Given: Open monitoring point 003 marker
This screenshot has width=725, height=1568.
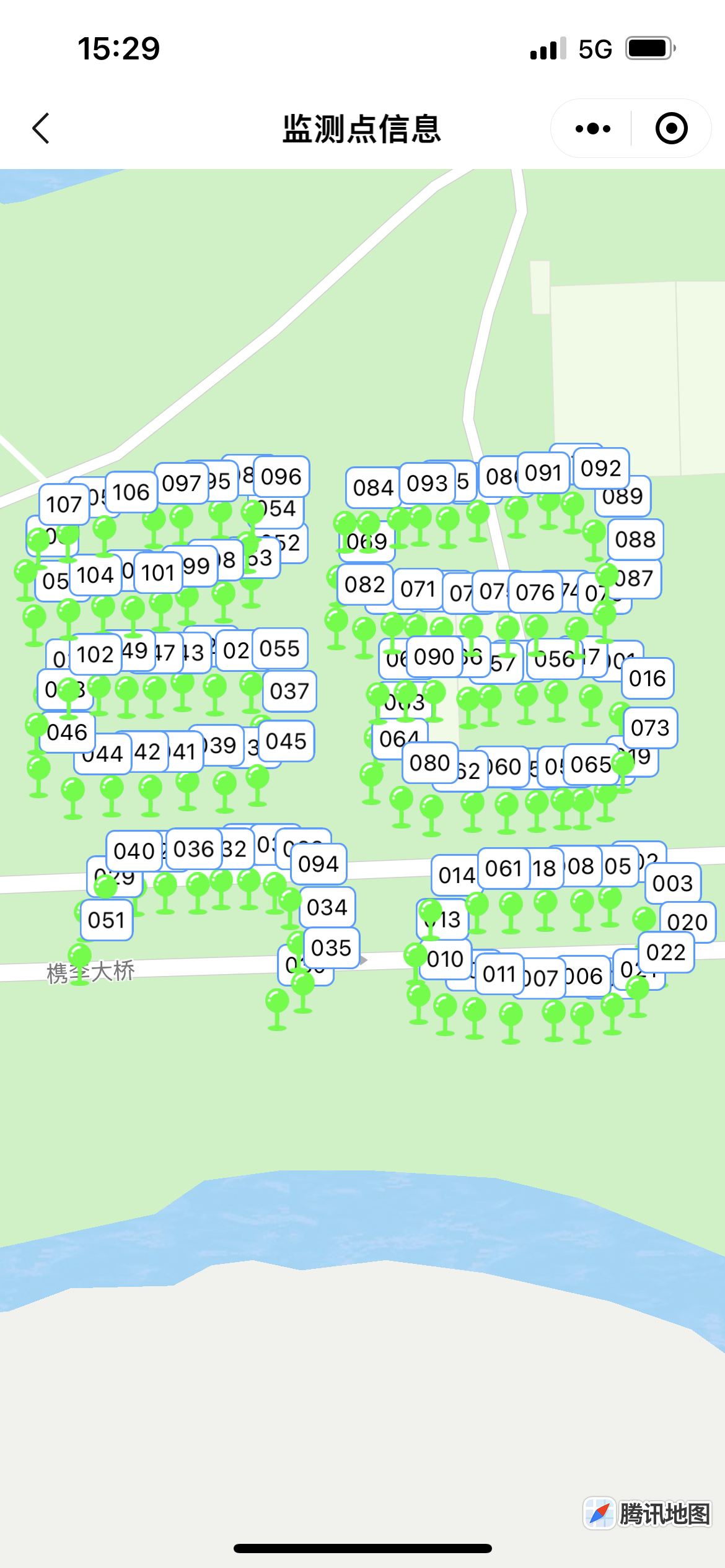Looking at the screenshot, I should (672, 883).
